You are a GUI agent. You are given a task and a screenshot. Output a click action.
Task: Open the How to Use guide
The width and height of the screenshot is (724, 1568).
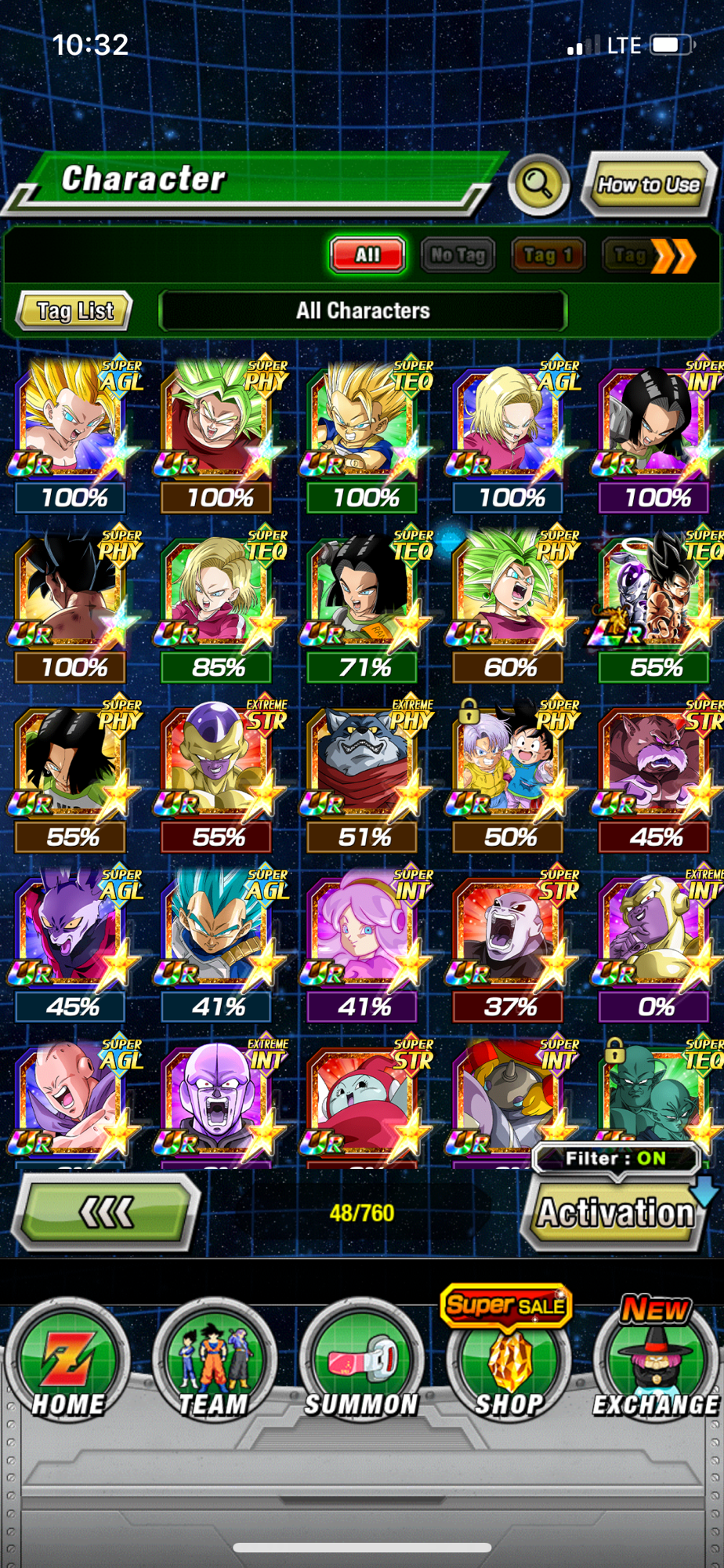point(648,185)
